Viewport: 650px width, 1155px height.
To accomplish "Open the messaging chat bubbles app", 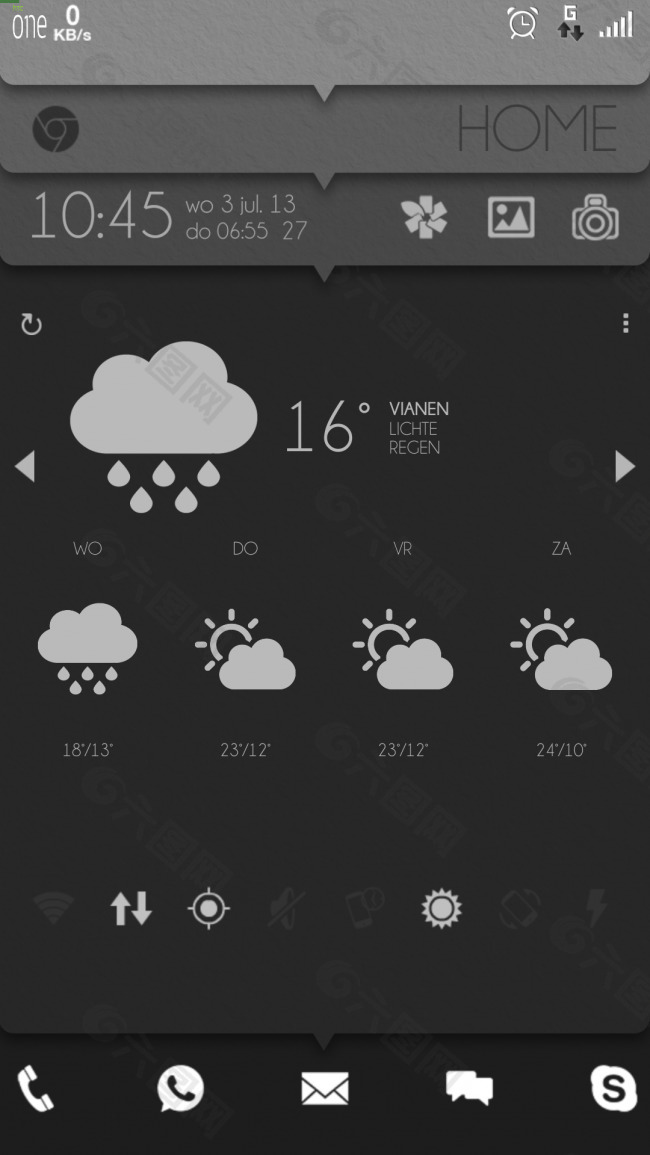I will coord(469,1088).
